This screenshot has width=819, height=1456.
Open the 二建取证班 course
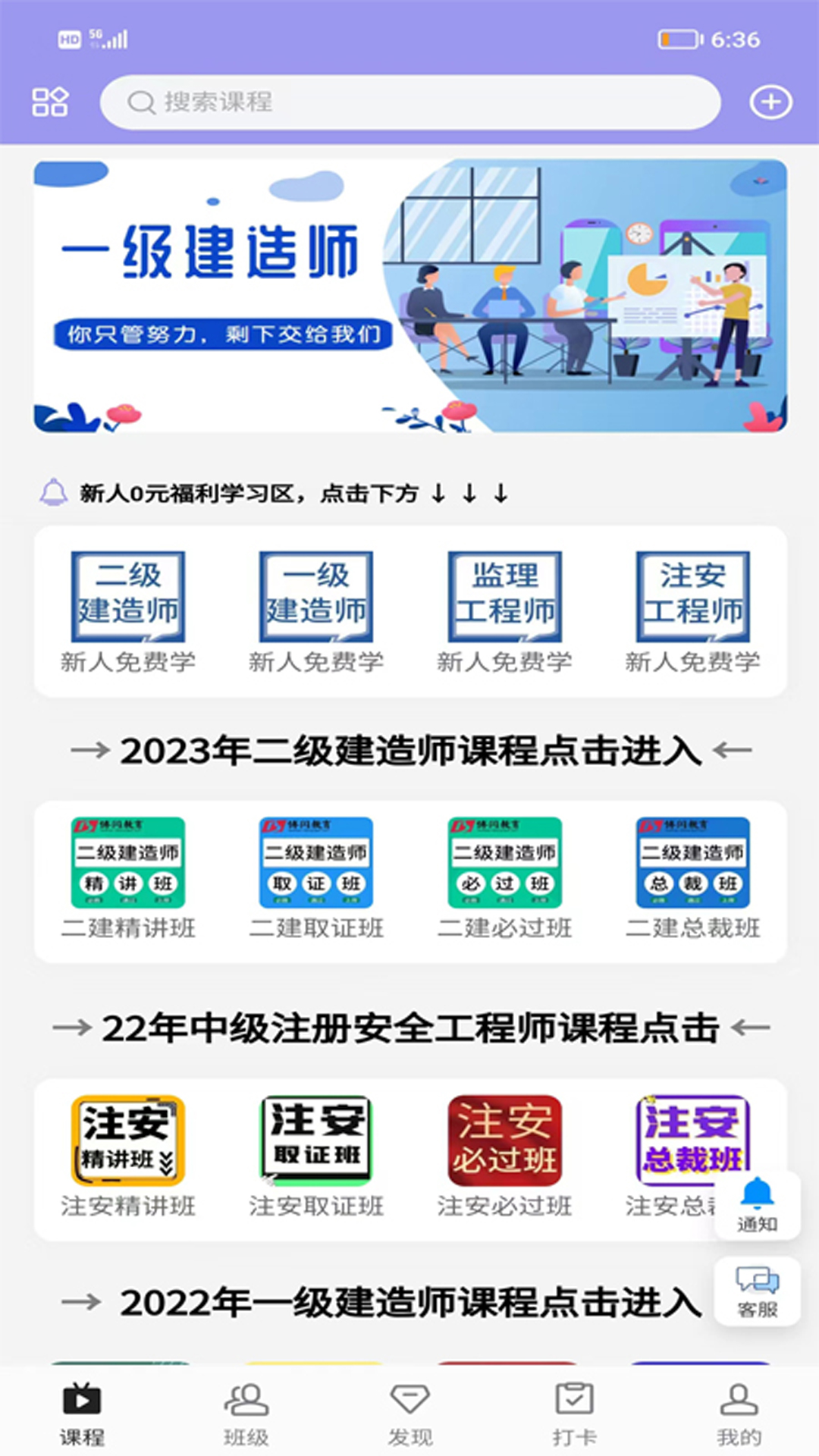point(315,862)
